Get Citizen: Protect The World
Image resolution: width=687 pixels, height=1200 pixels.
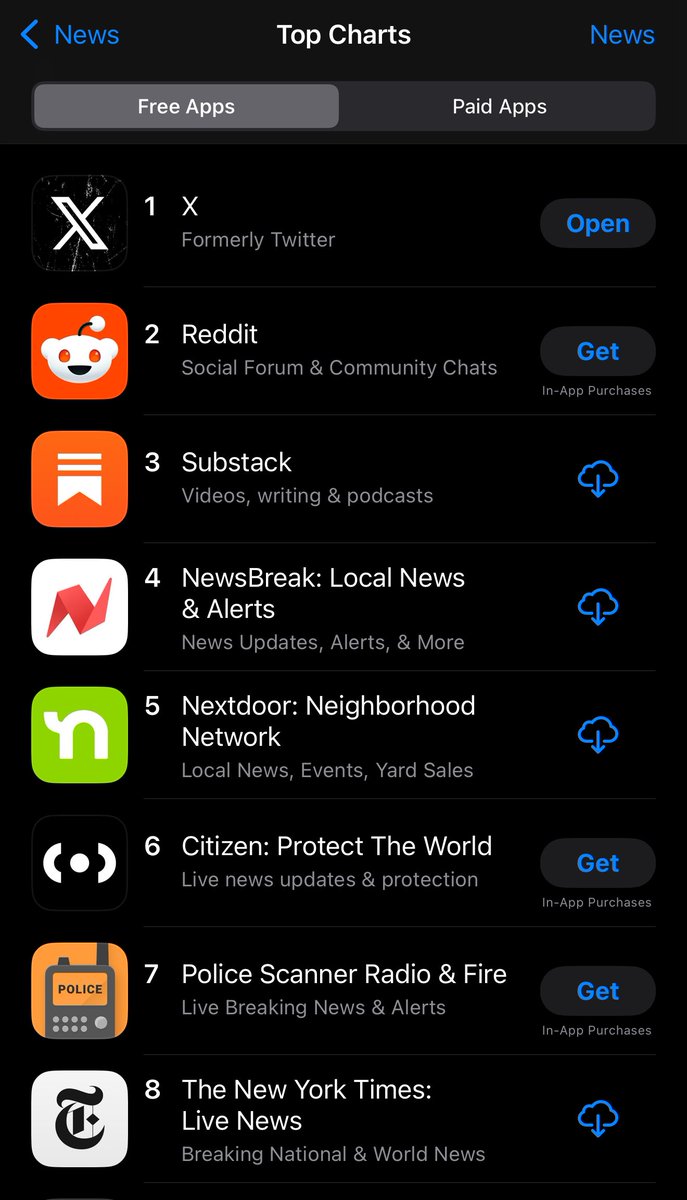(598, 863)
